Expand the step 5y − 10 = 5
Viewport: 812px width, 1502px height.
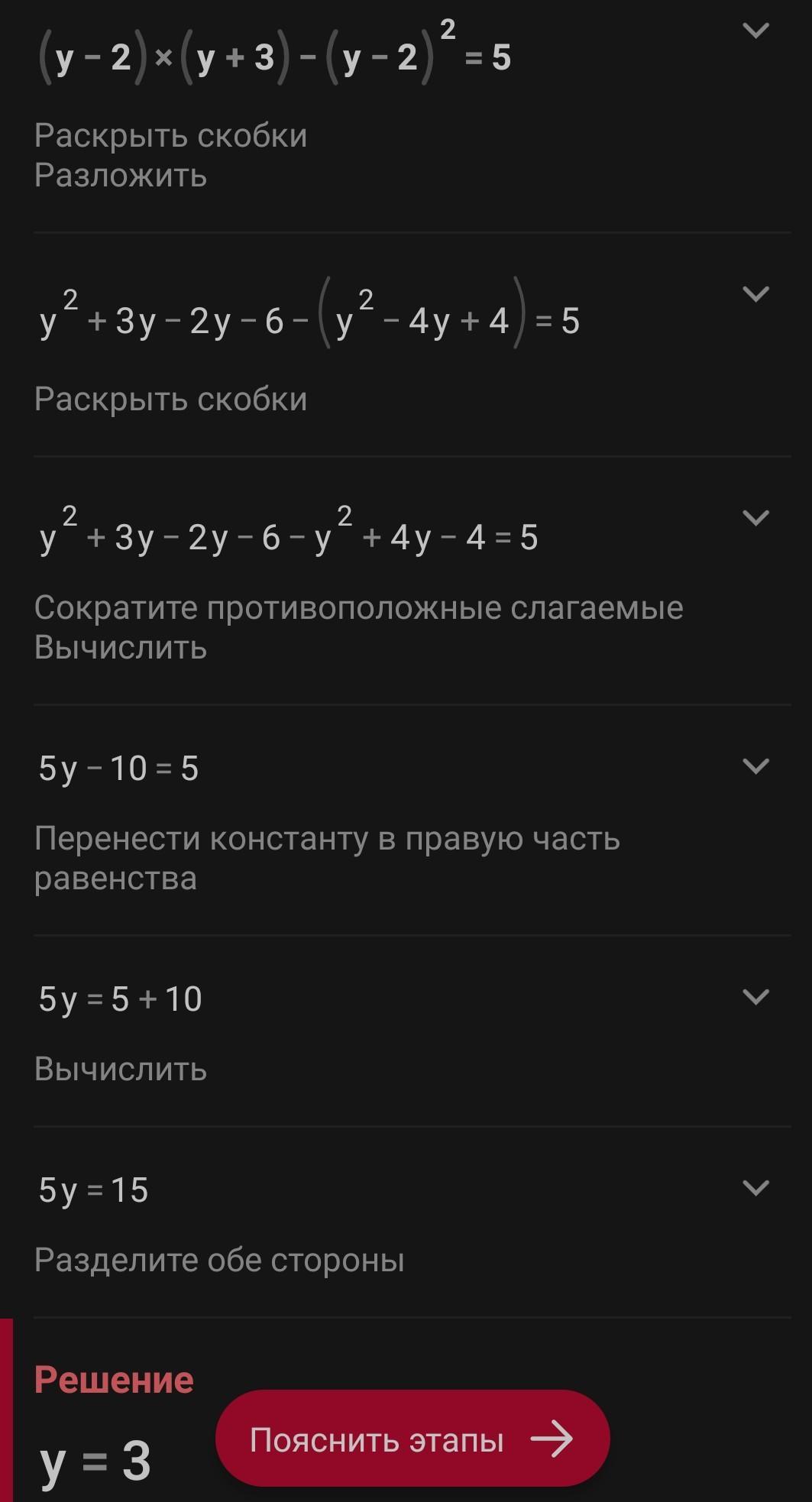pos(755,766)
